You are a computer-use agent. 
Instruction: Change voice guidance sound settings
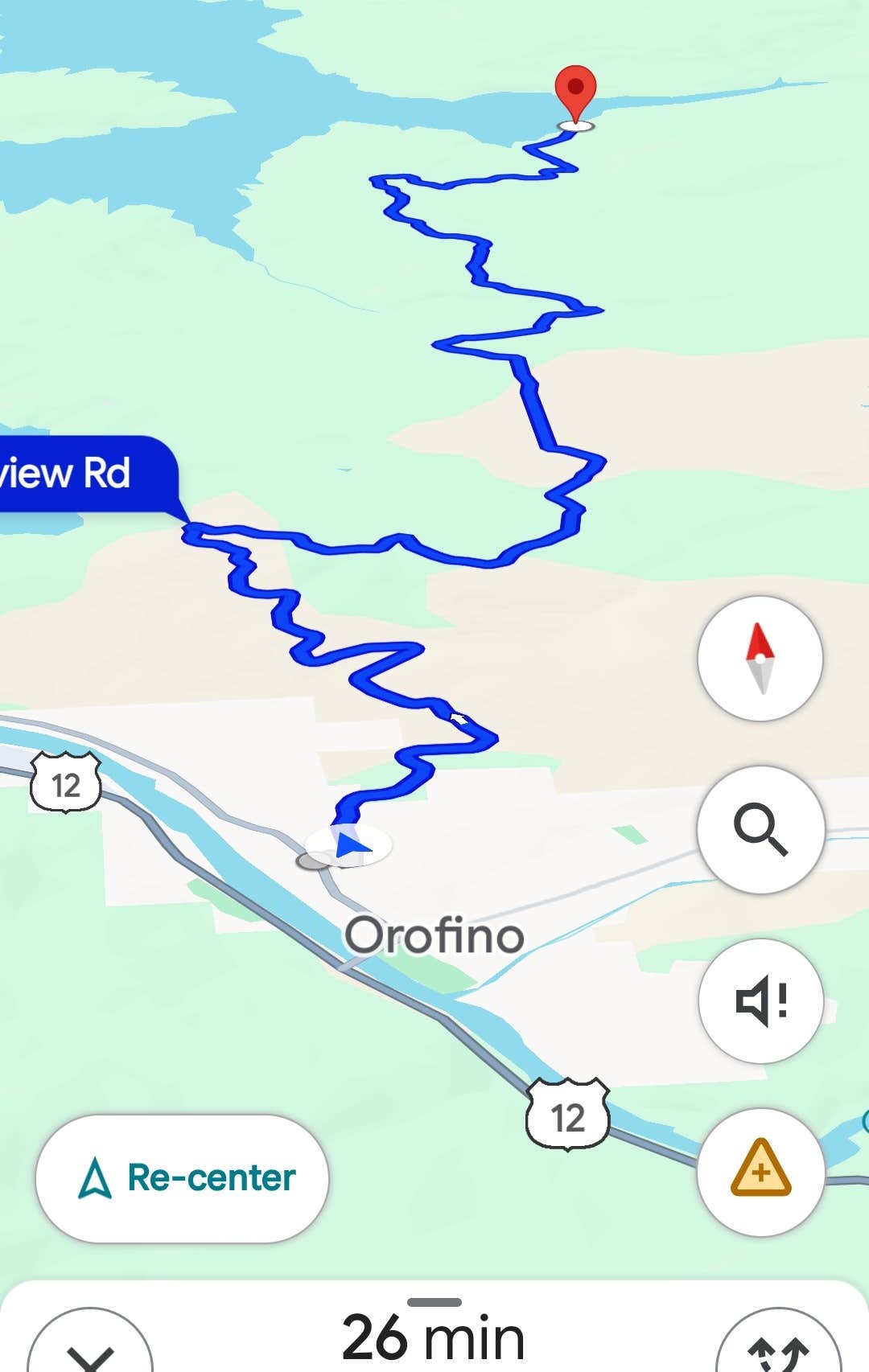(760, 1000)
